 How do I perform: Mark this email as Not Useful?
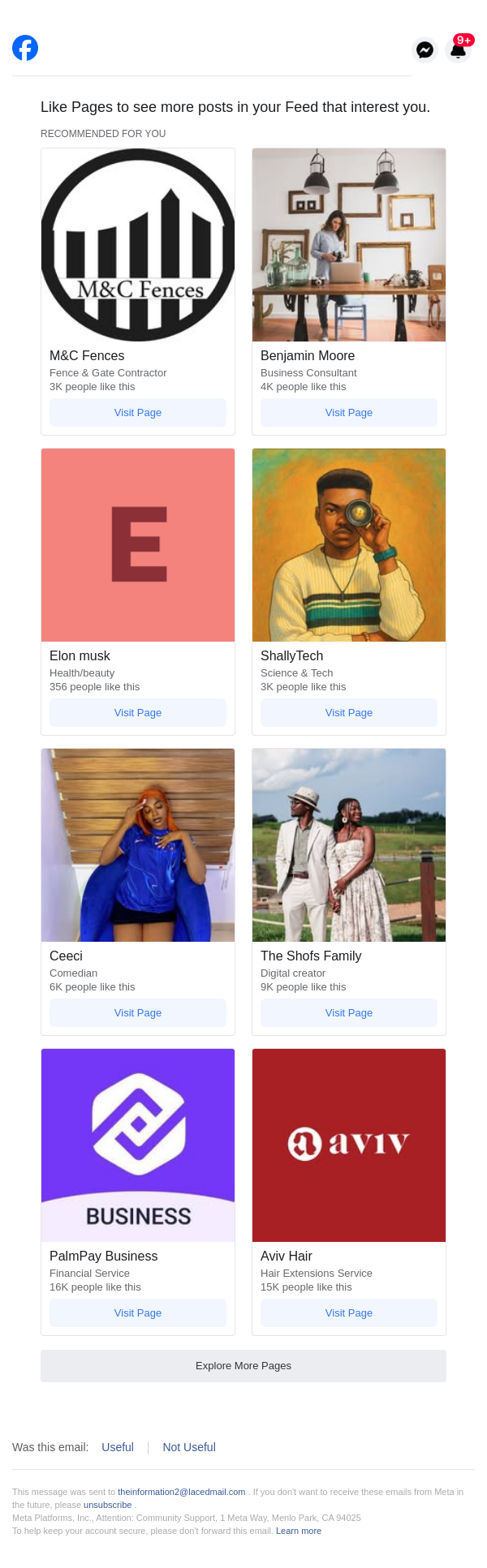click(x=189, y=1447)
